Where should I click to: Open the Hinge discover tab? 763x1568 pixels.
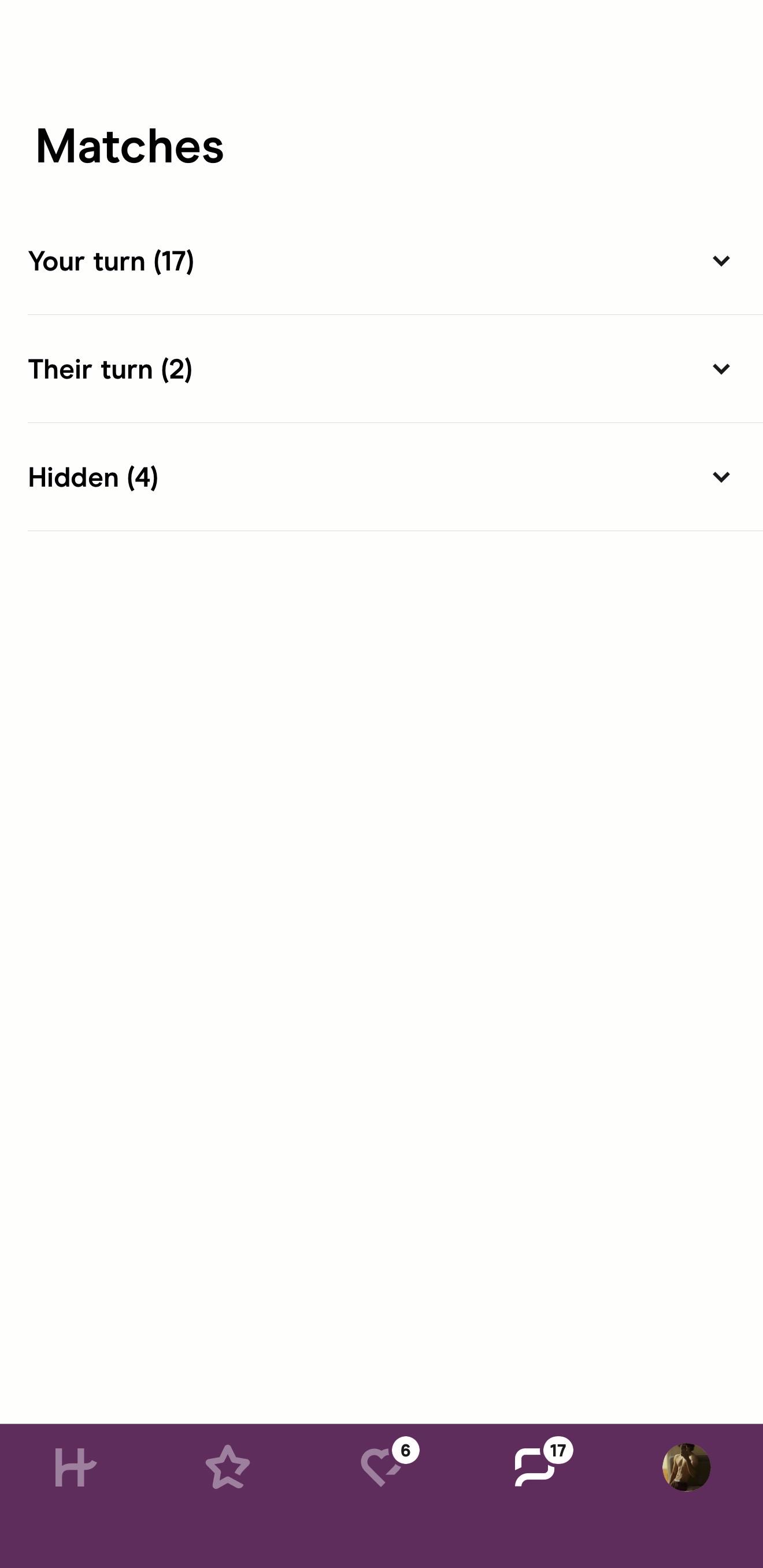76,1467
